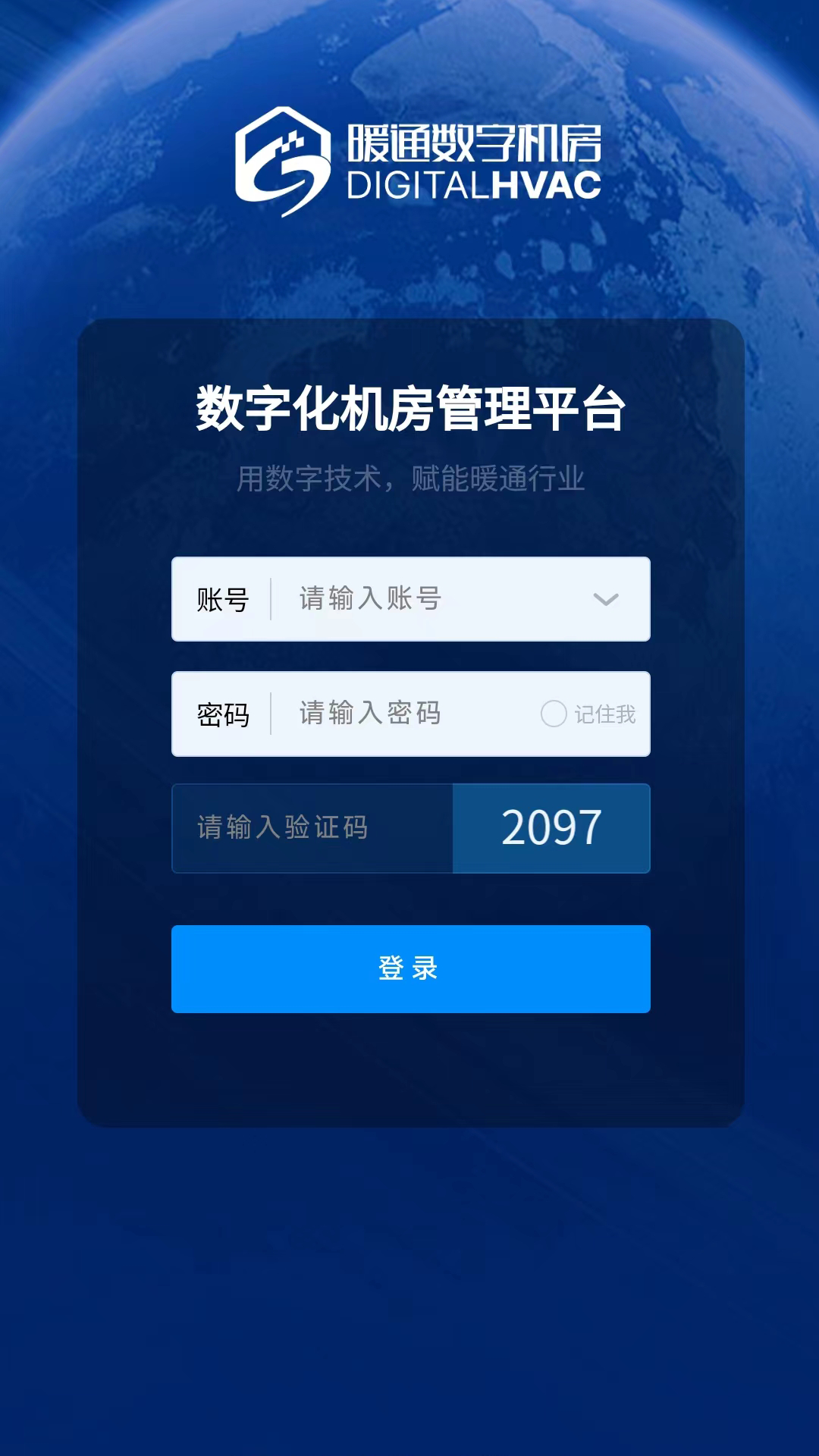This screenshot has width=819, height=1456.
Task: Tap the 登录 login button
Action: [x=410, y=968]
